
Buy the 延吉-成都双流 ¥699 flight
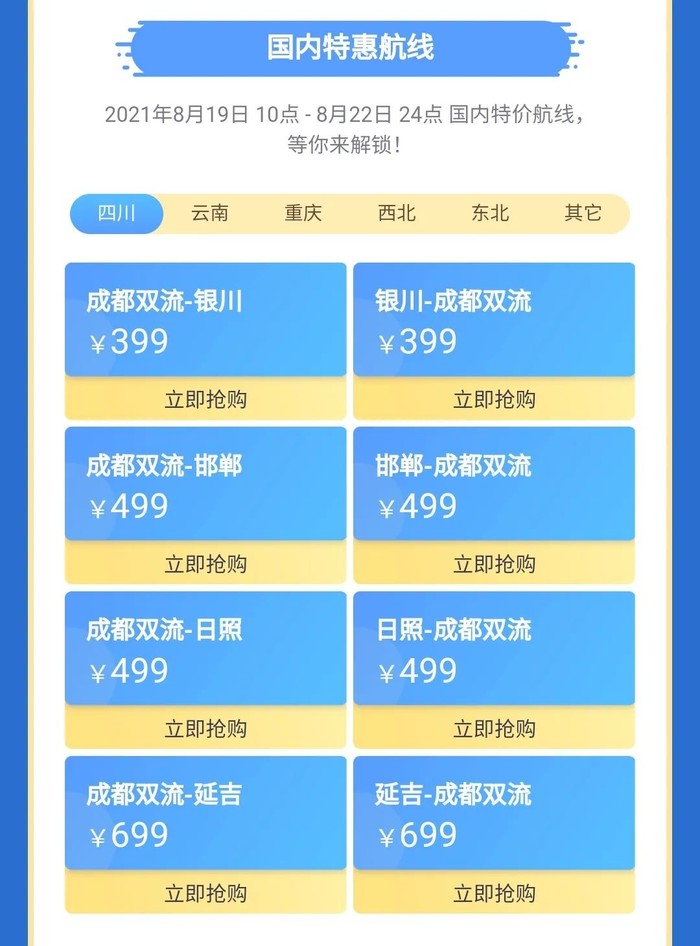tap(494, 893)
